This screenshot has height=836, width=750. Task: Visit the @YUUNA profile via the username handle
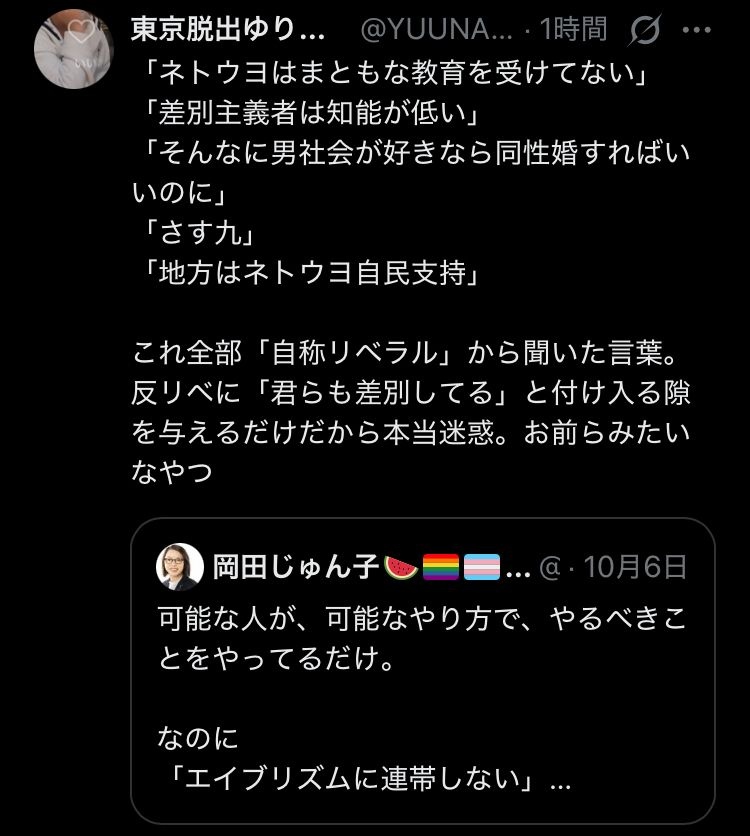(x=436, y=30)
